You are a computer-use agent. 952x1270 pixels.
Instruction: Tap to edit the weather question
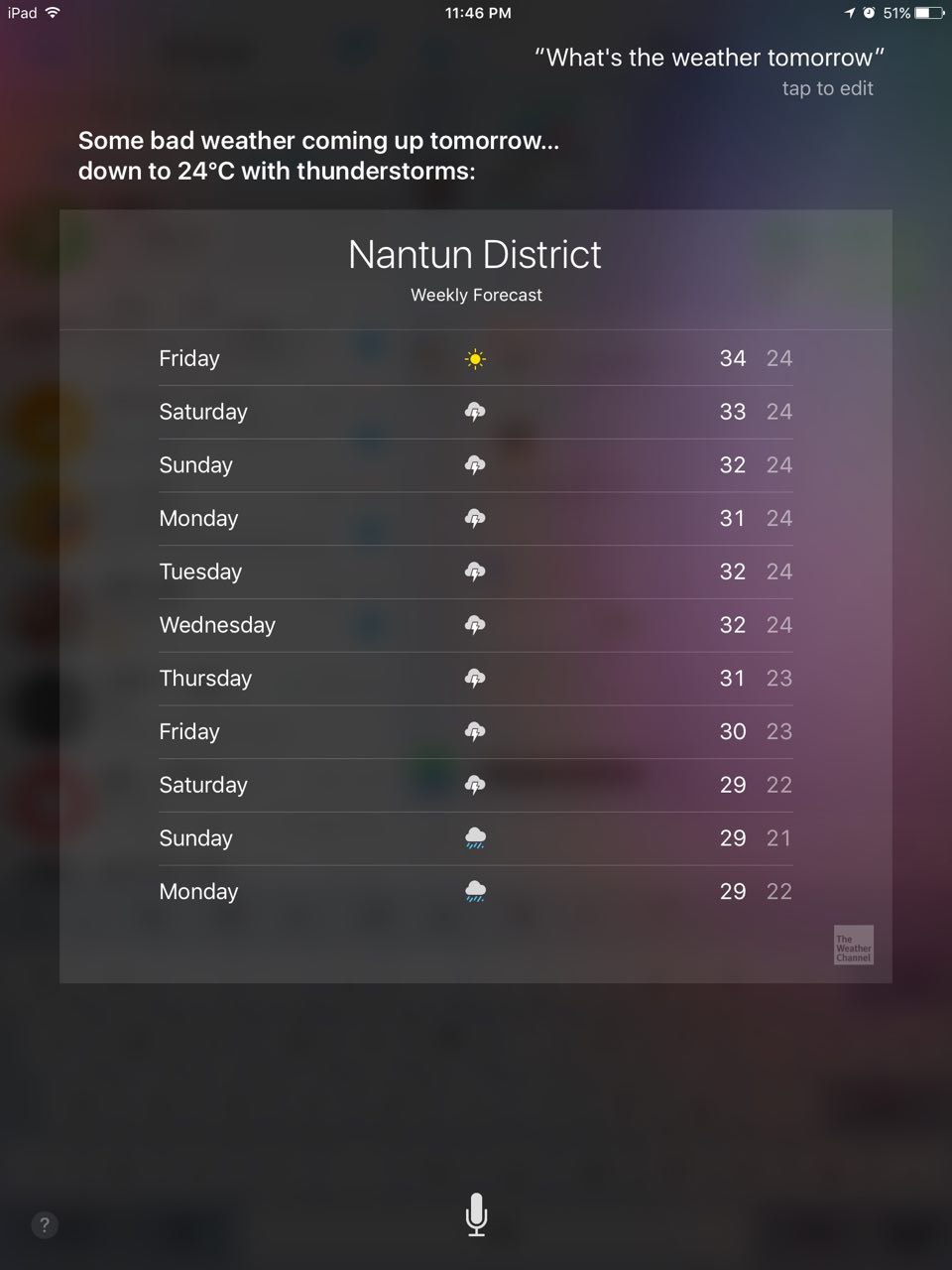point(827,88)
